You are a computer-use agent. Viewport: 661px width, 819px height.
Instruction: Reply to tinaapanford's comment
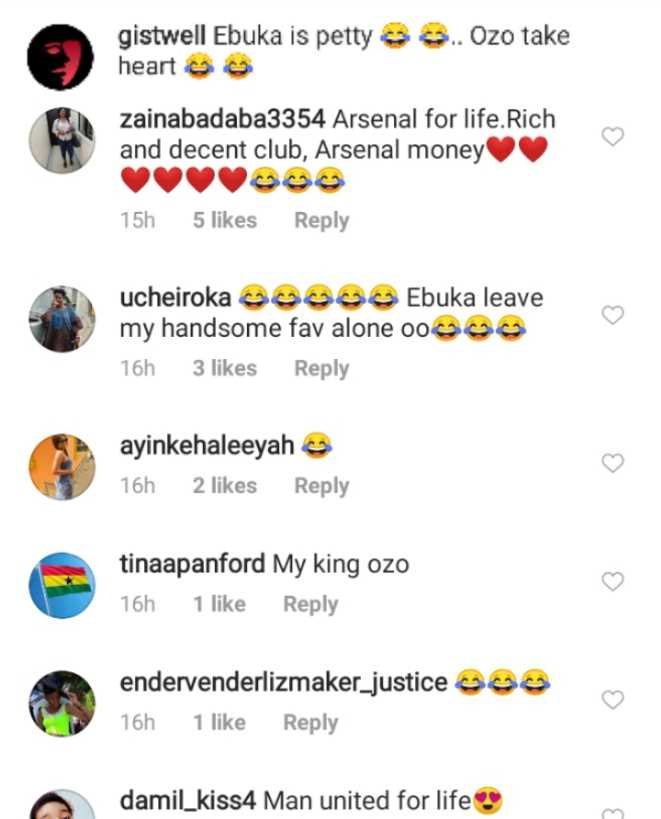pos(310,604)
